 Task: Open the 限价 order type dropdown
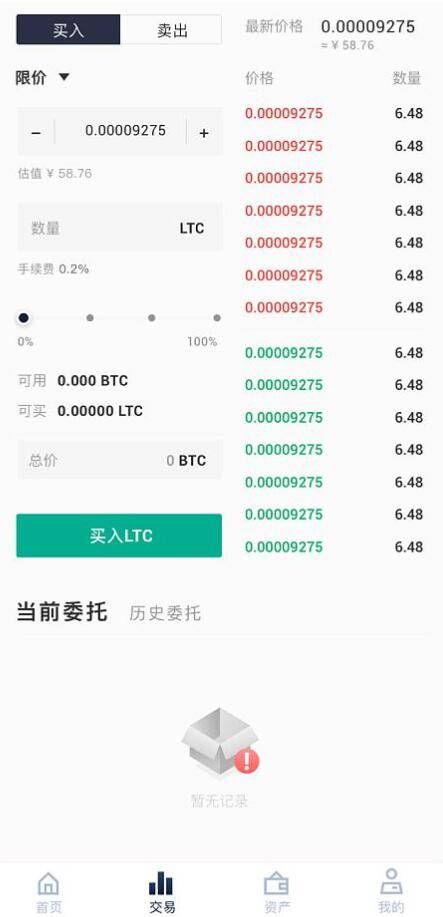coord(43,77)
